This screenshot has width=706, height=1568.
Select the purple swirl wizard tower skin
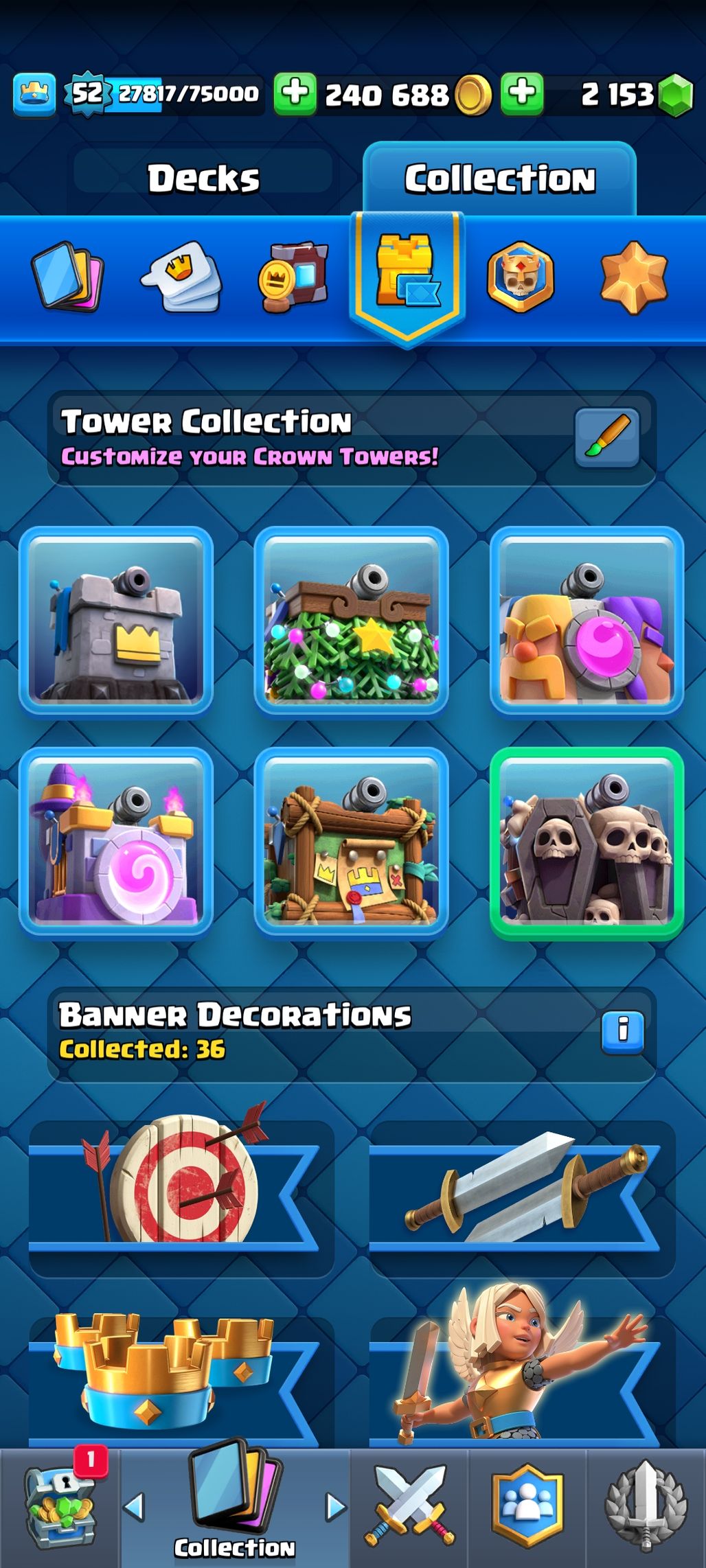coord(116,841)
